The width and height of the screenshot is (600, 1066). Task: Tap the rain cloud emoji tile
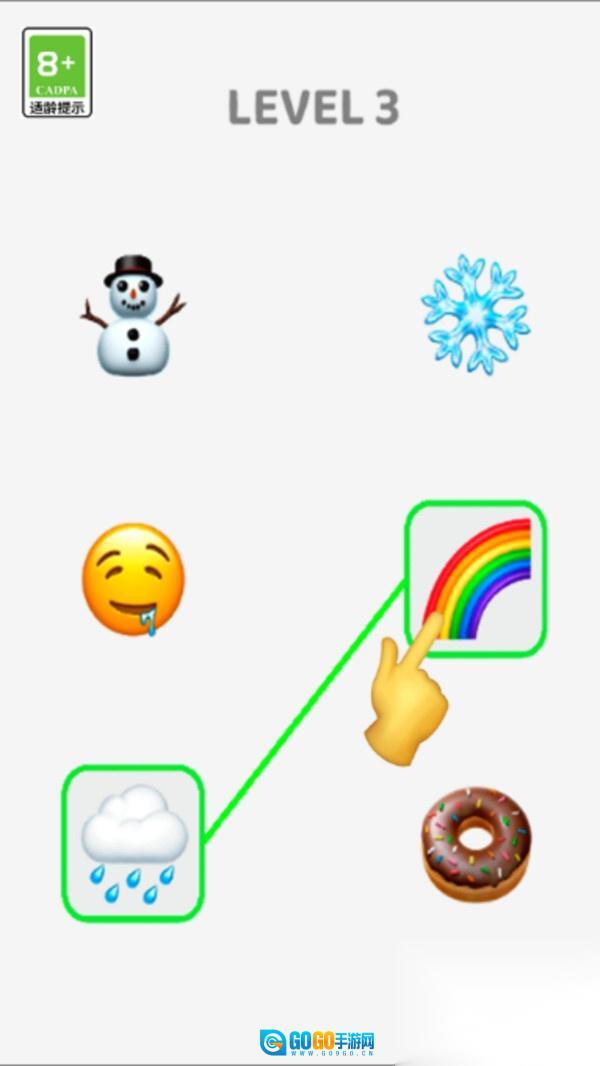133,843
